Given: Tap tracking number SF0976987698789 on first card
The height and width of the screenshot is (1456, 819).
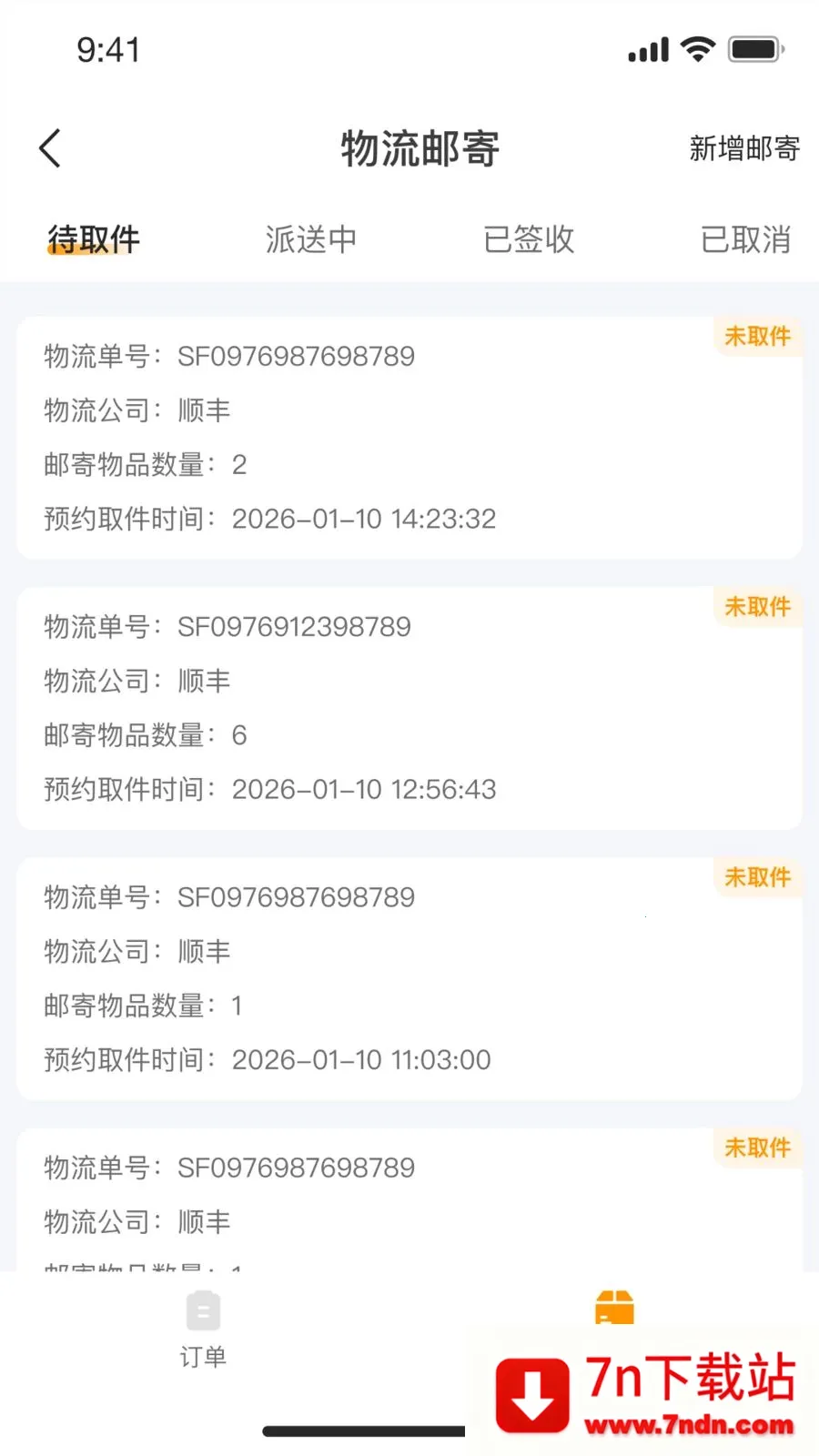Looking at the screenshot, I should click(x=296, y=356).
